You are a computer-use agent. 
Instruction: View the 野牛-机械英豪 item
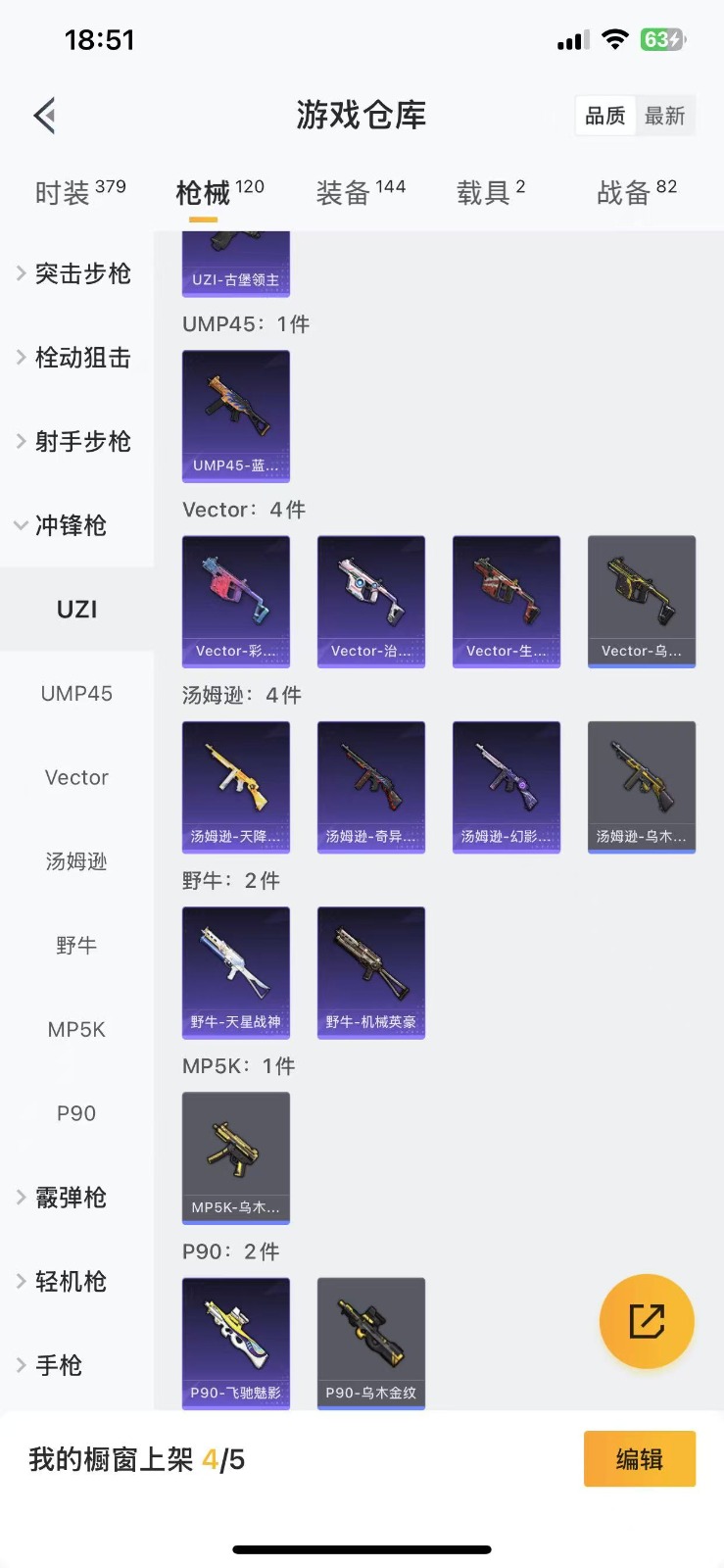(371, 971)
